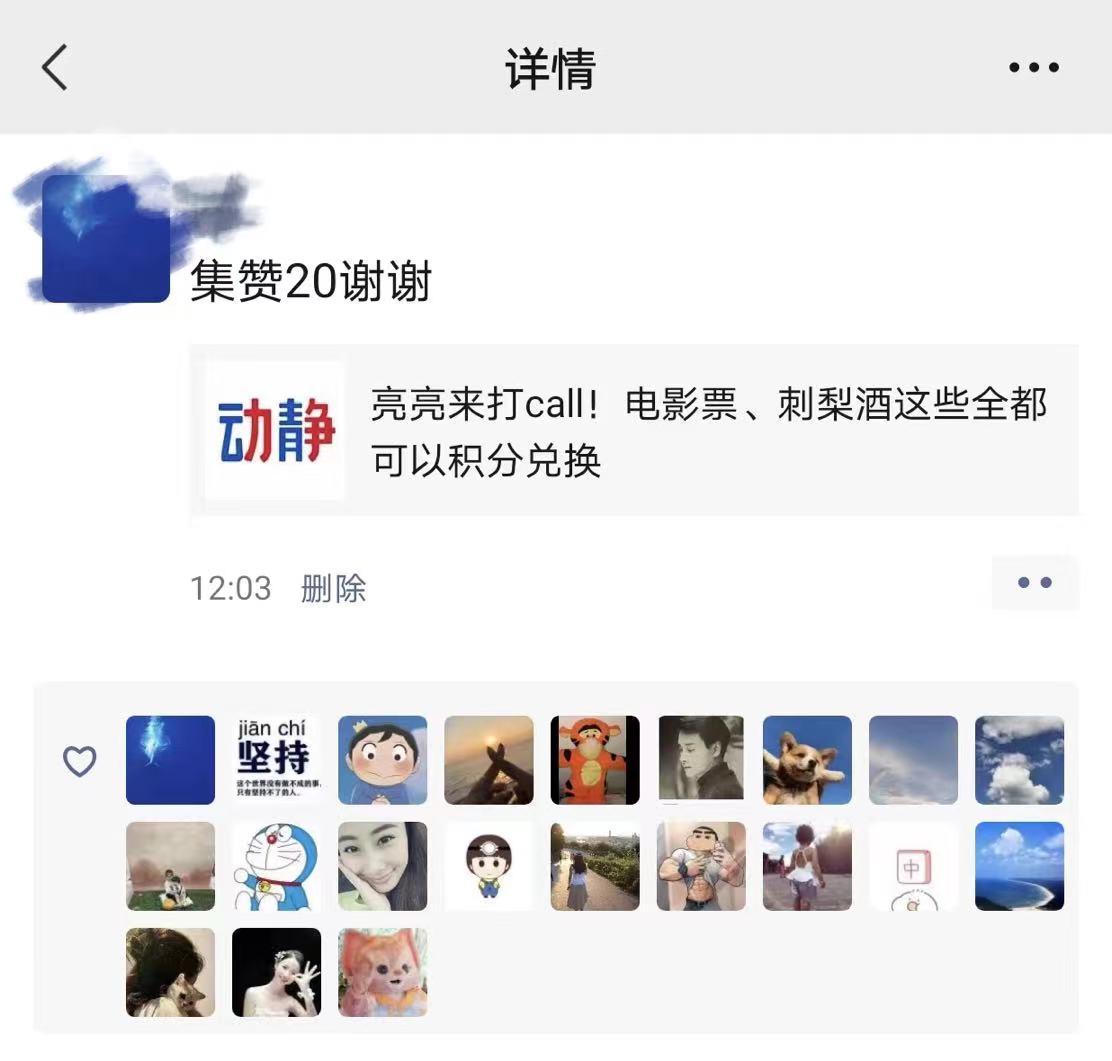Open the liker with the mahjong 中 avatar
The width and height of the screenshot is (1112, 1061).
point(913,866)
